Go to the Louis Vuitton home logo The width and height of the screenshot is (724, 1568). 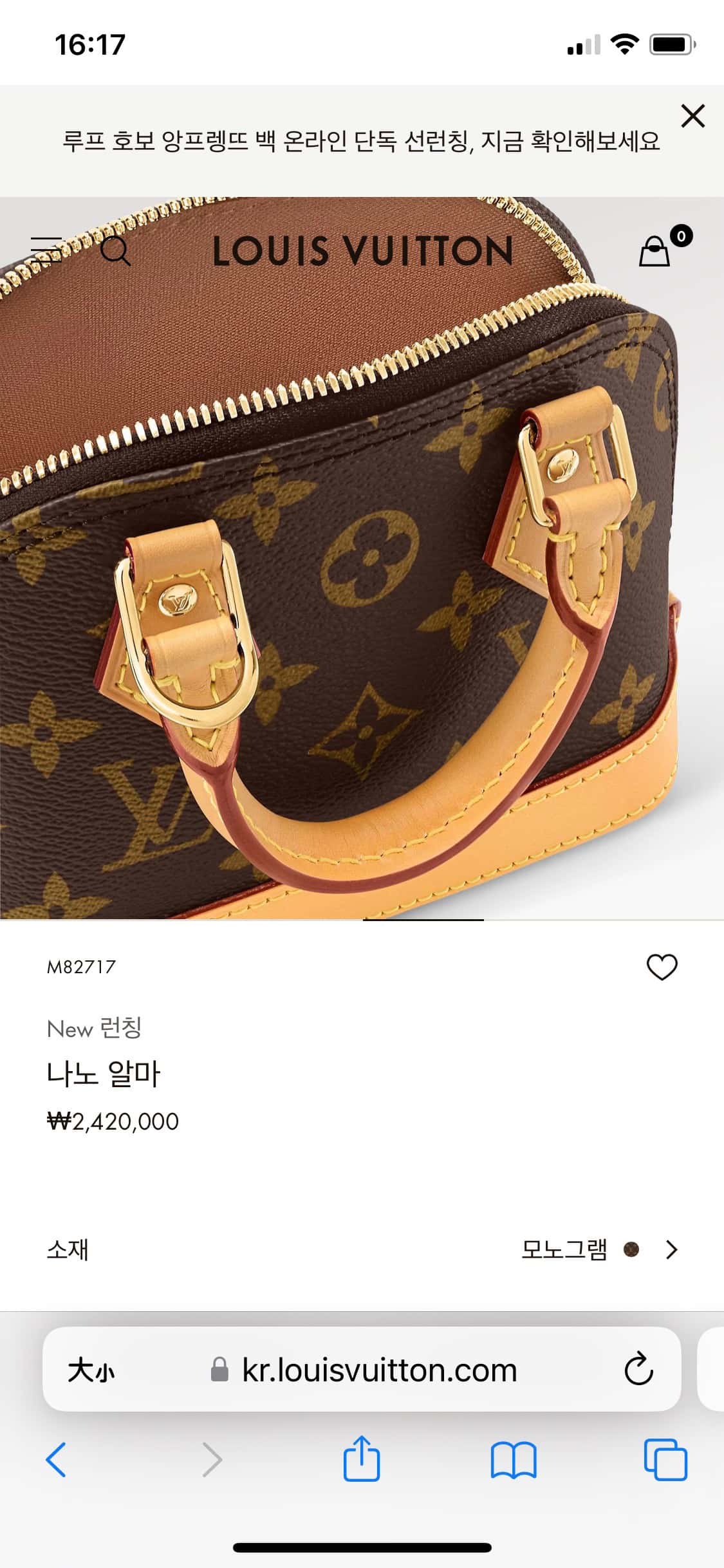tap(362, 251)
